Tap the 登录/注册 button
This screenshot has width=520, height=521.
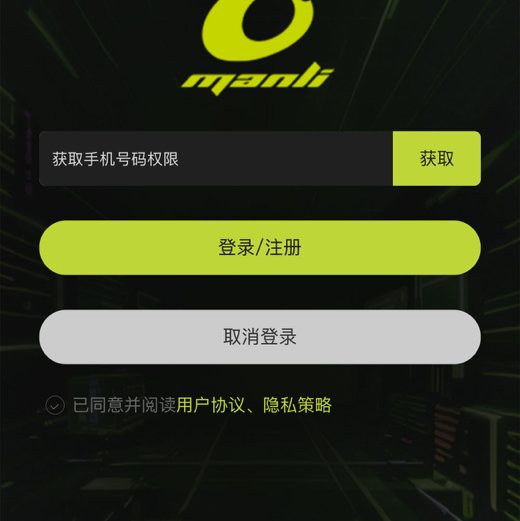(260, 247)
